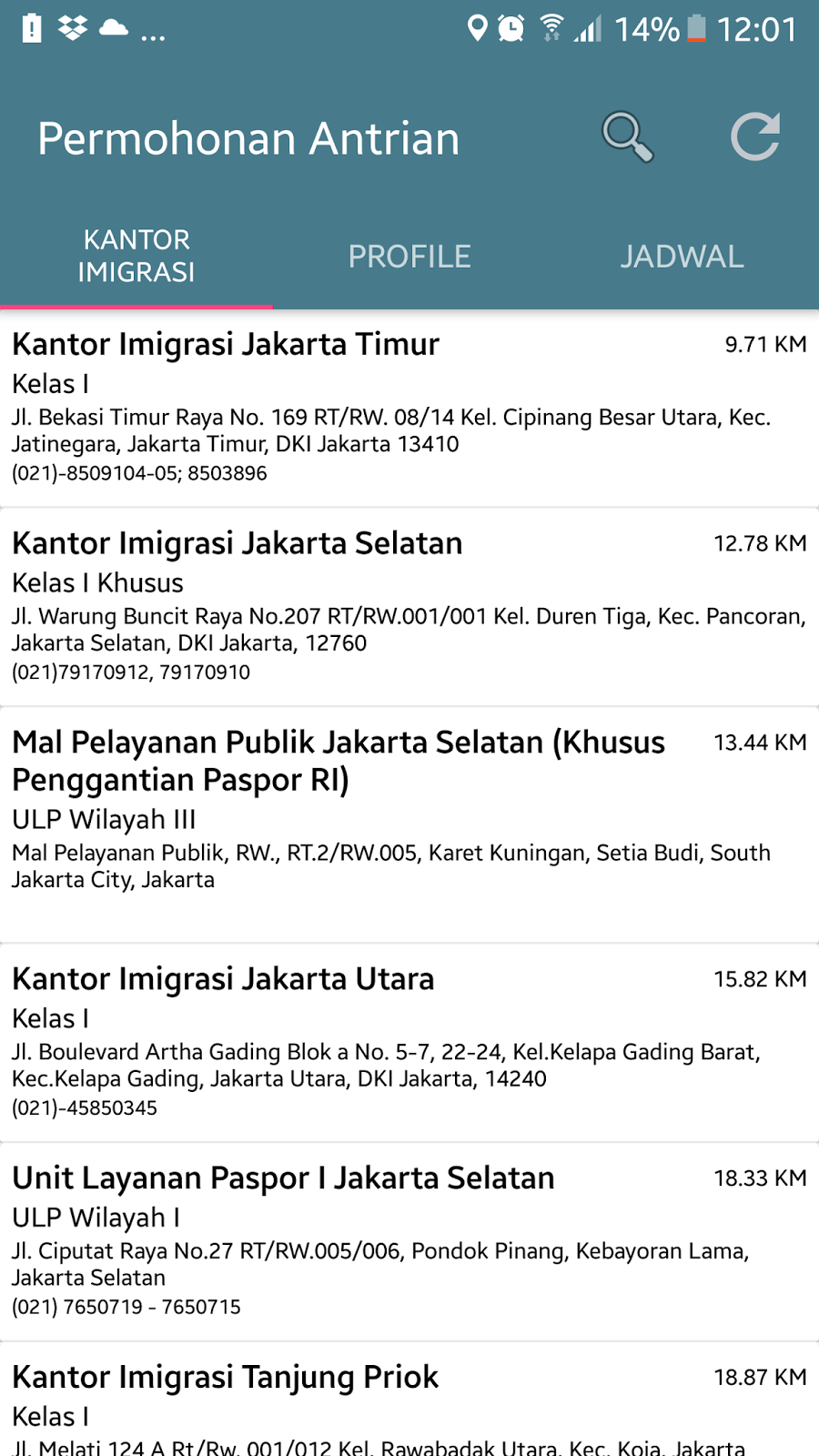Refresh the office list

(x=755, y=136)
